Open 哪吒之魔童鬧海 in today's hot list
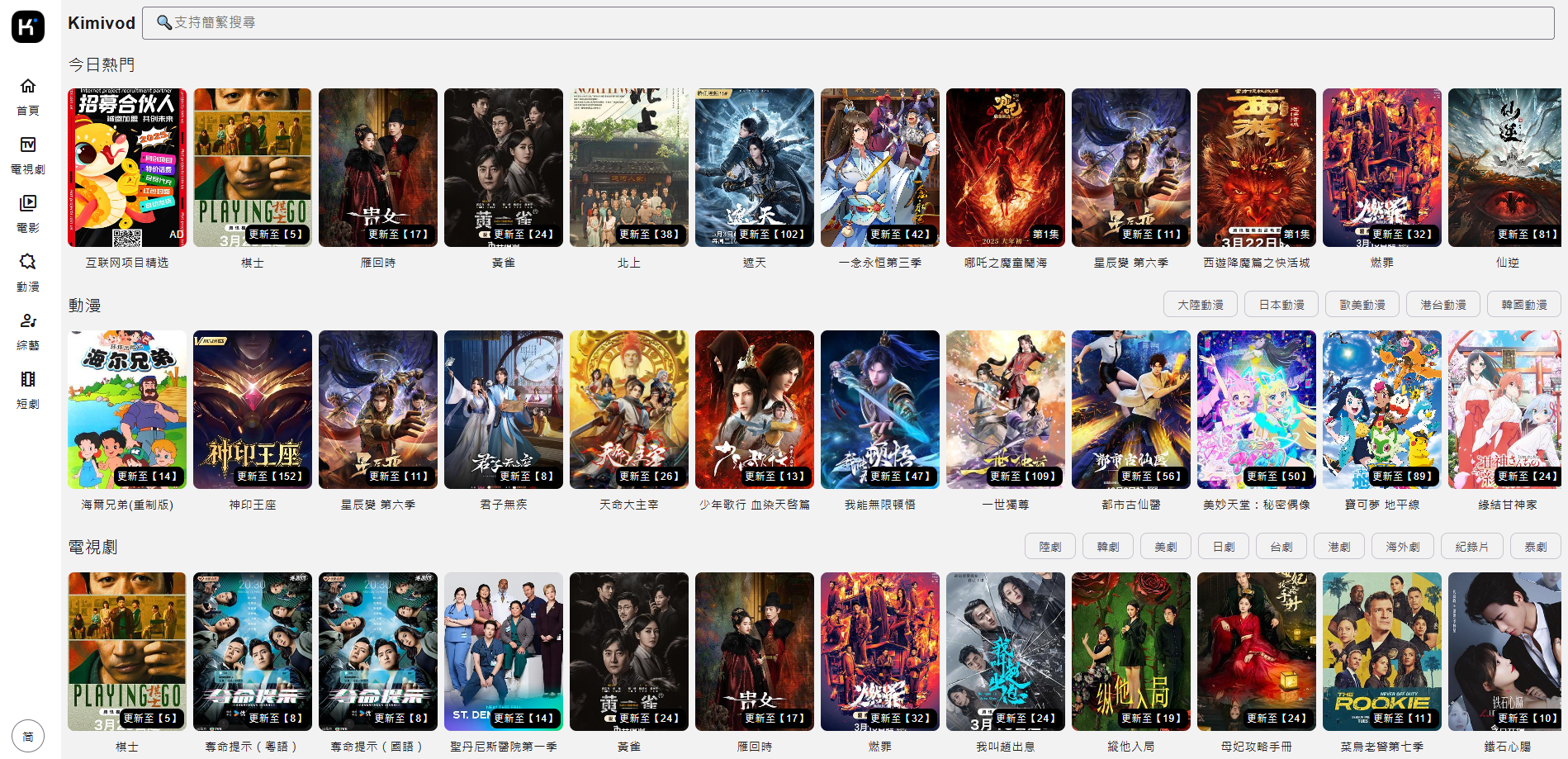 coord(1005,168)
